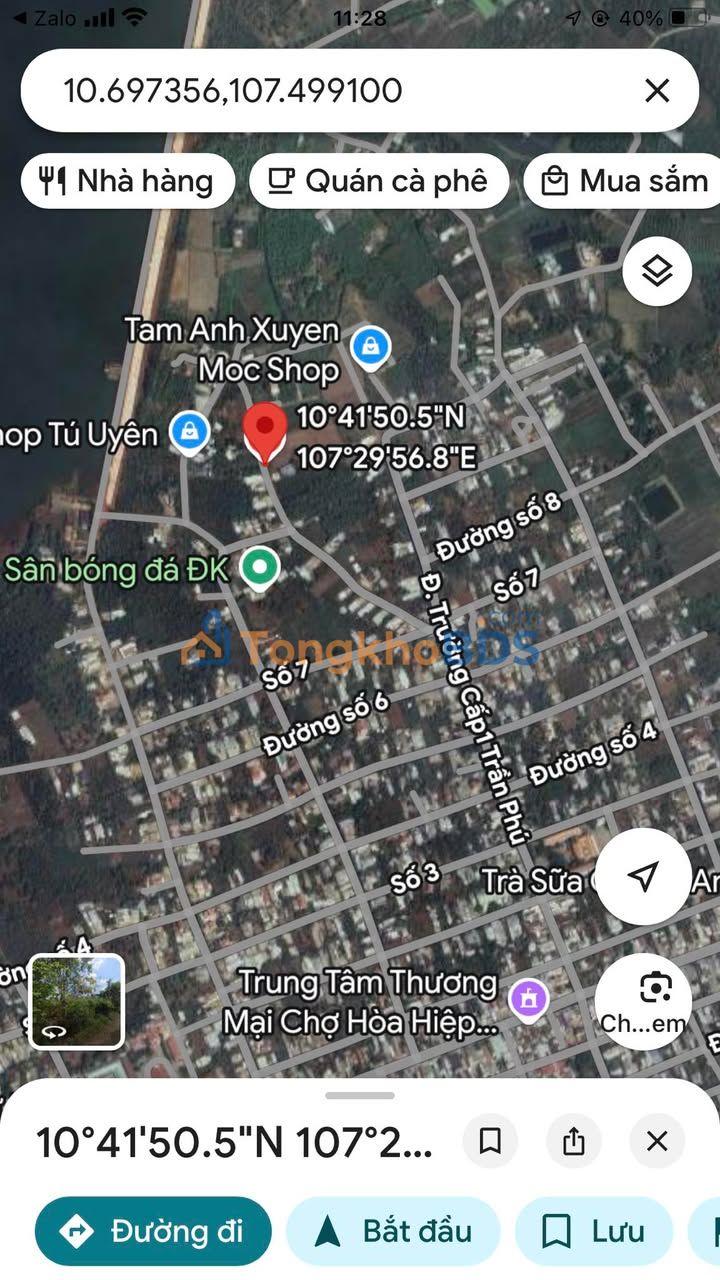The image size is (720, 1280).
Task: Open the Street View thumbnail
Action: click(x=77, y=1001)
